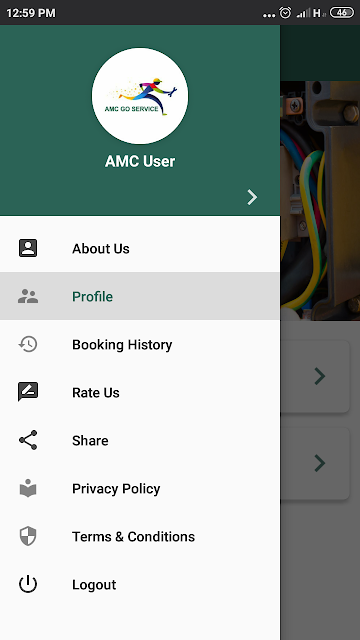Select the Profile menu item
The image size is (360, 640).
140,296
